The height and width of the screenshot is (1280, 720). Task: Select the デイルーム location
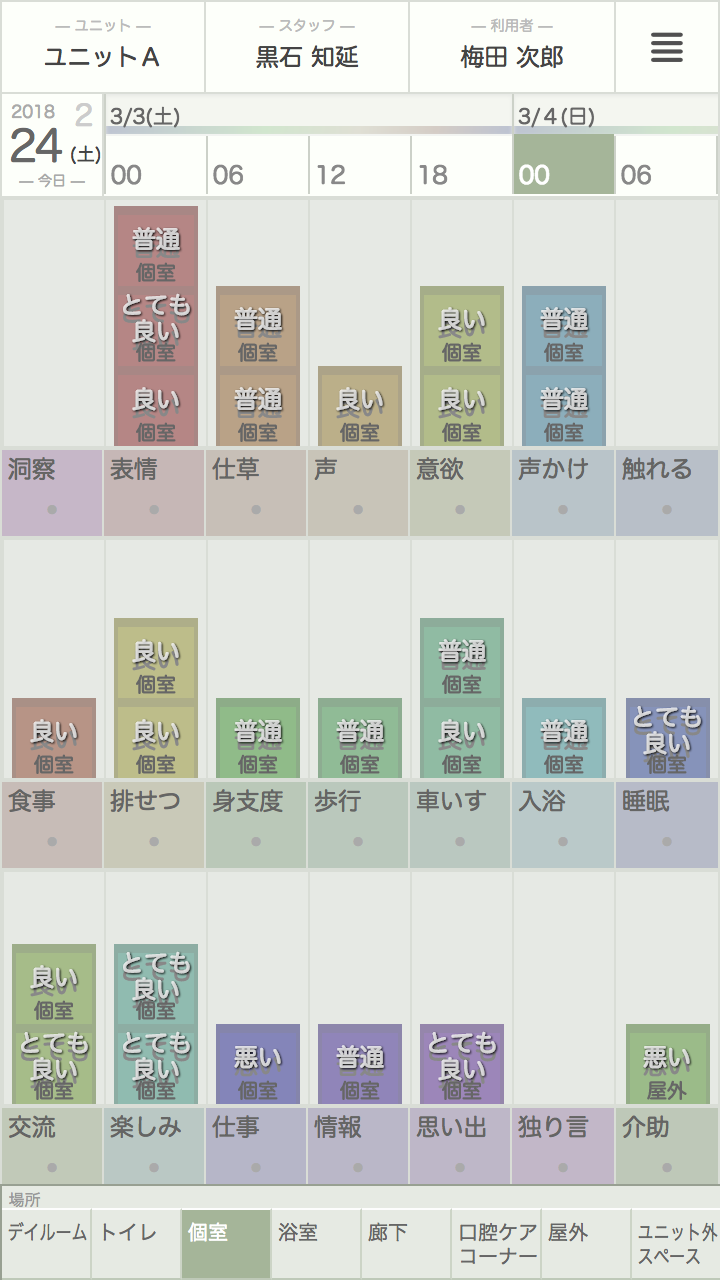(46, 1243)
